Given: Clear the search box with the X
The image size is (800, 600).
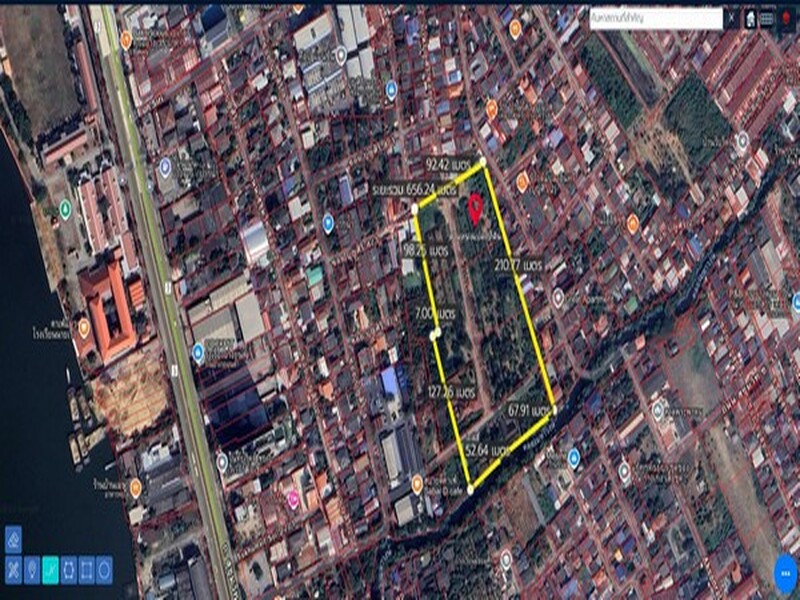Looking at the screenshot, I should pos(730,18).
